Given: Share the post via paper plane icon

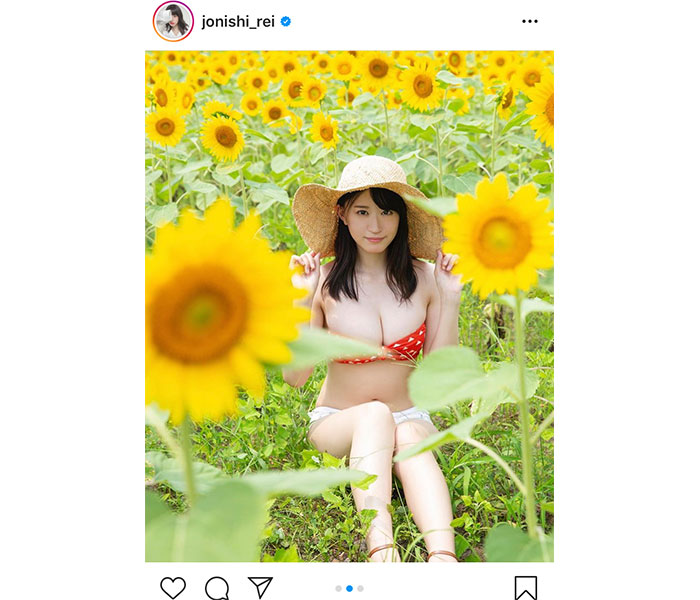Looking at the screenshot, I should (x=260, y=588).
